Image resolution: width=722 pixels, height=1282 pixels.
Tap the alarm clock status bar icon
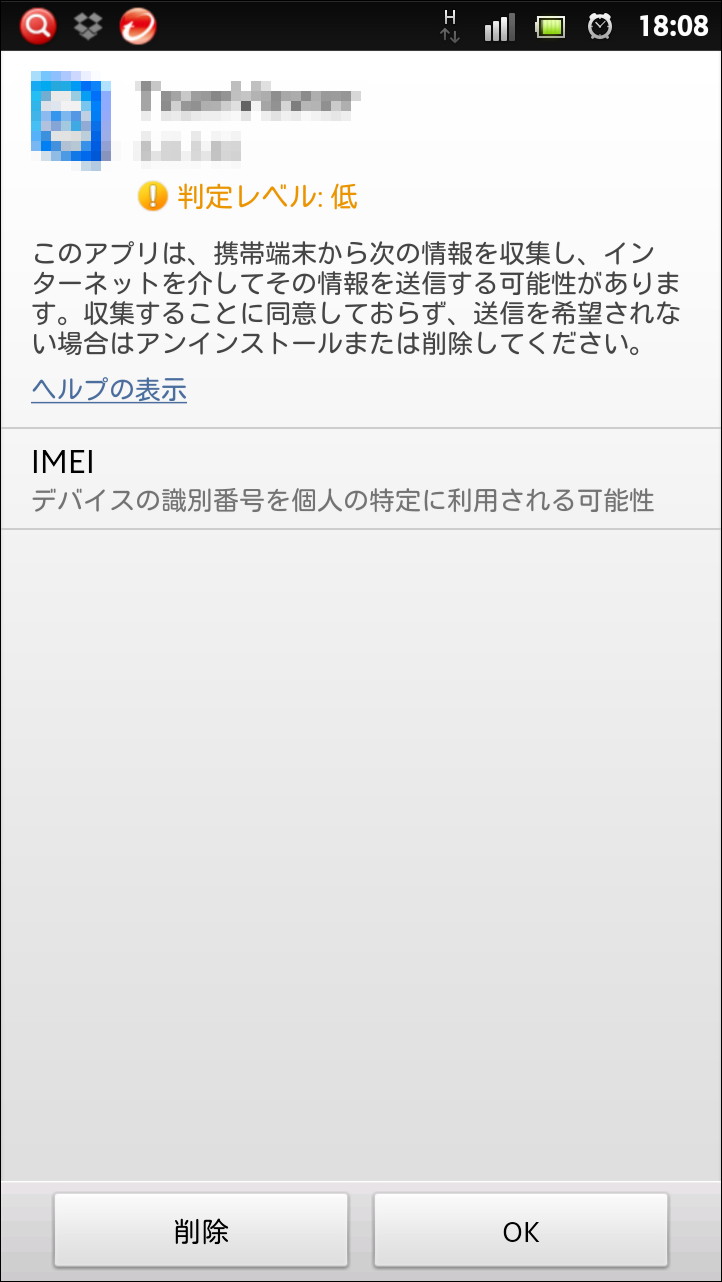pos(601,25)
